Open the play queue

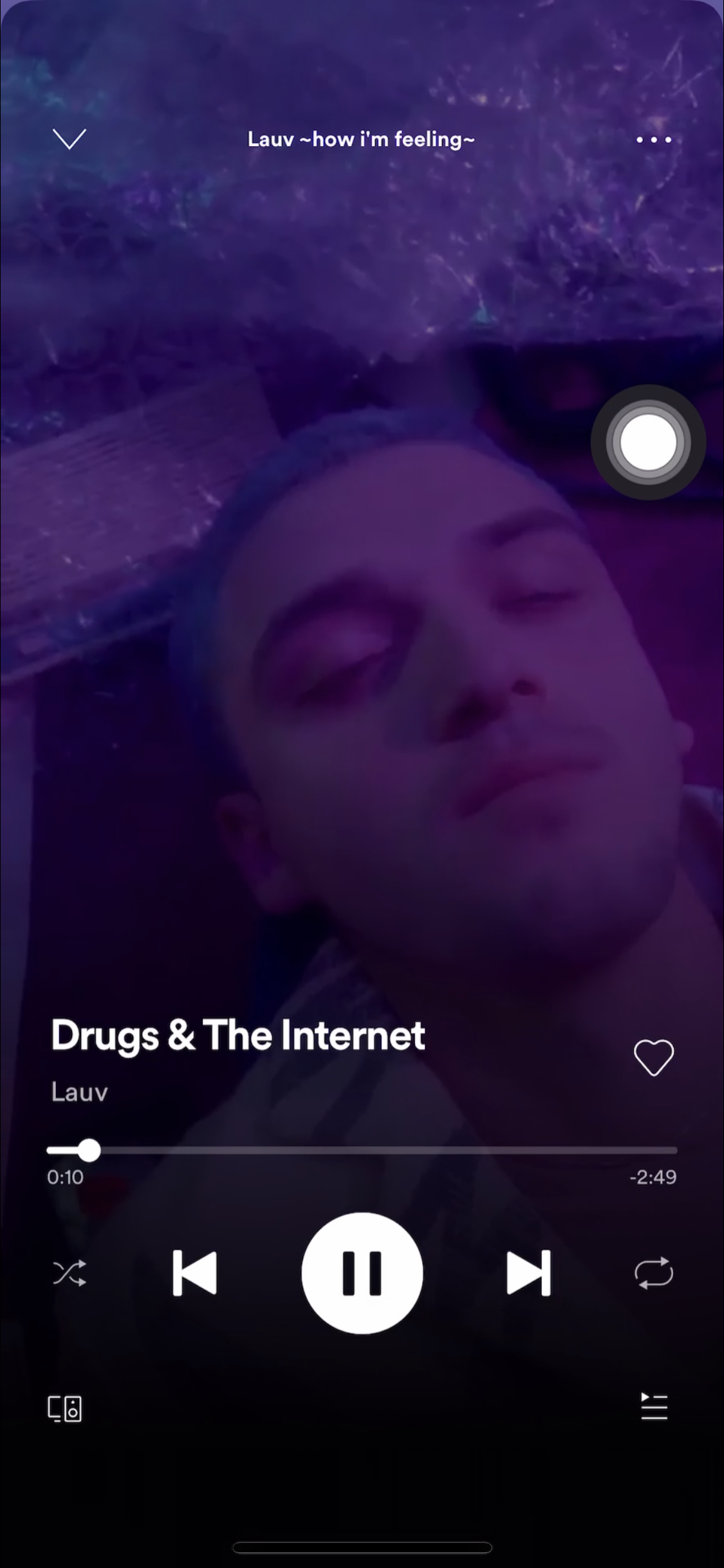[654, 1406]
